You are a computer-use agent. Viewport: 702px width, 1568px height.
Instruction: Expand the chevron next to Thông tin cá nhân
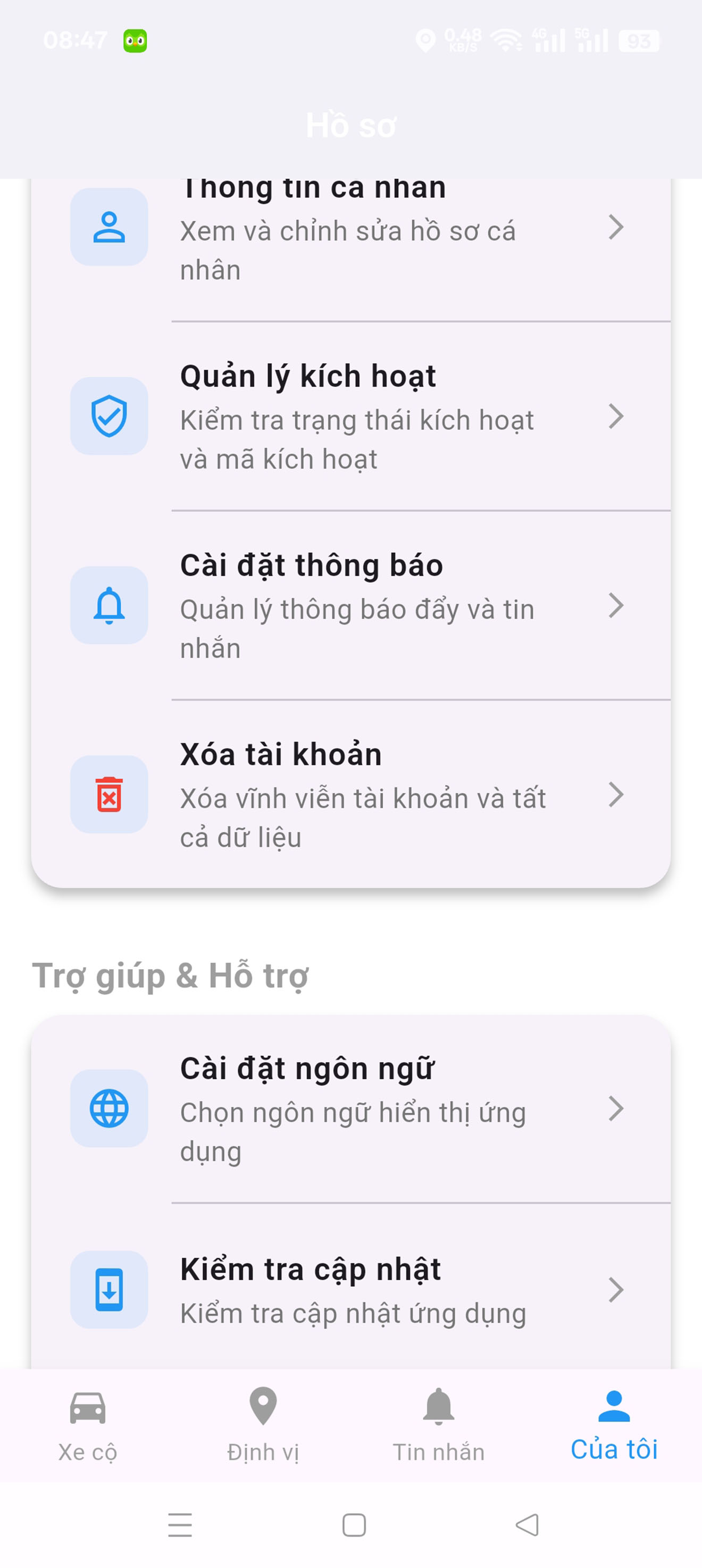(617, 228)
